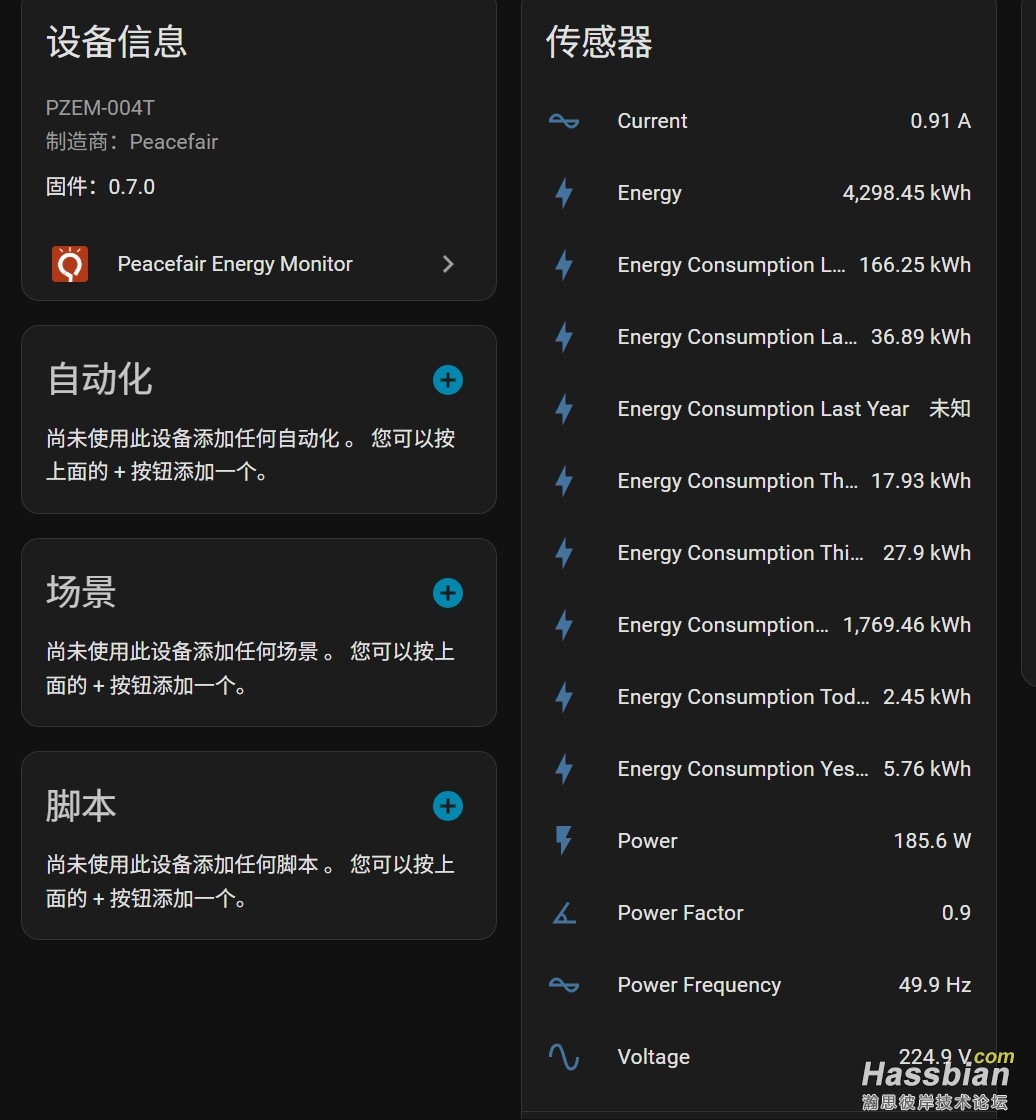This screenshot has width=1036, height=1120.
Task: View the Energy Consumption Today sensor row
Action: tap(758, 697)
